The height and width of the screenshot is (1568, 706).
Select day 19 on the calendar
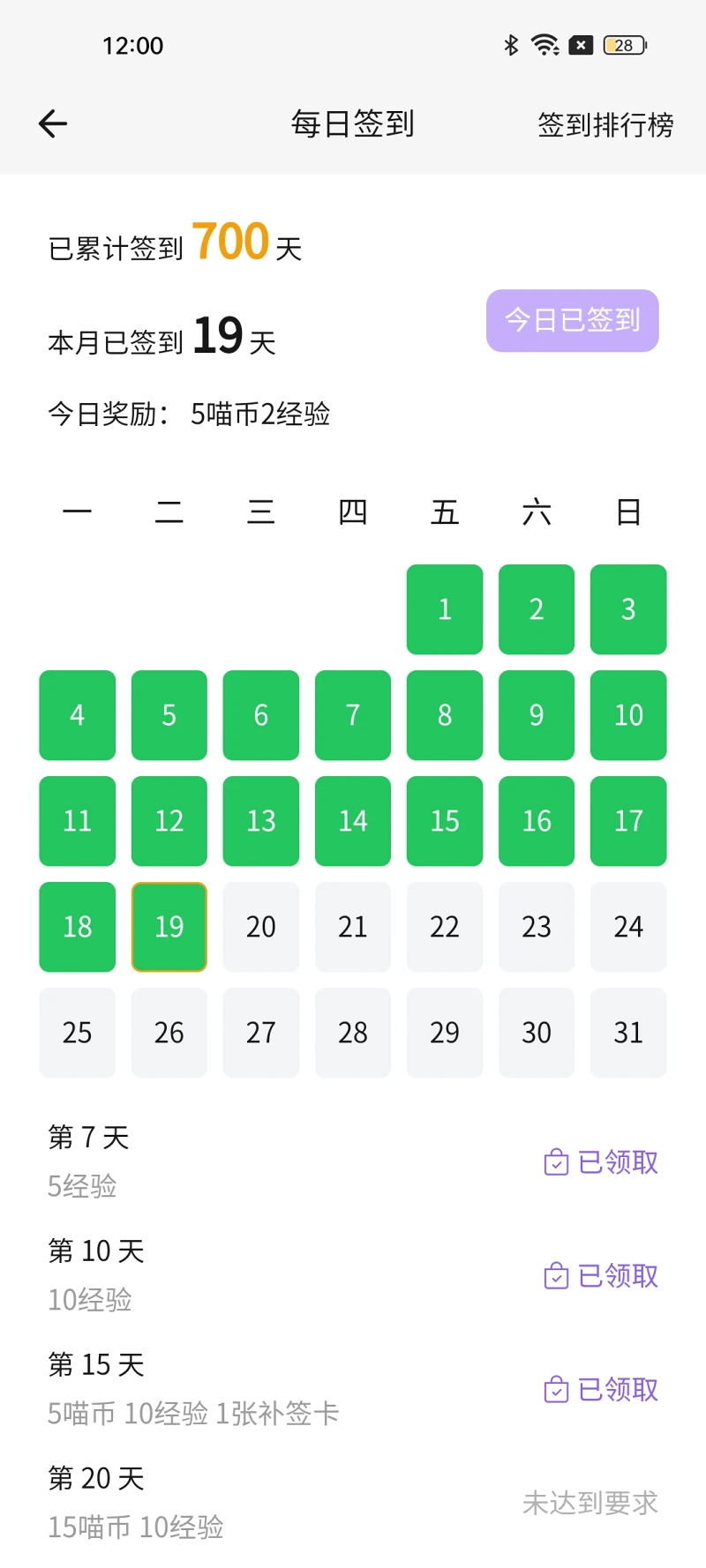169,927
